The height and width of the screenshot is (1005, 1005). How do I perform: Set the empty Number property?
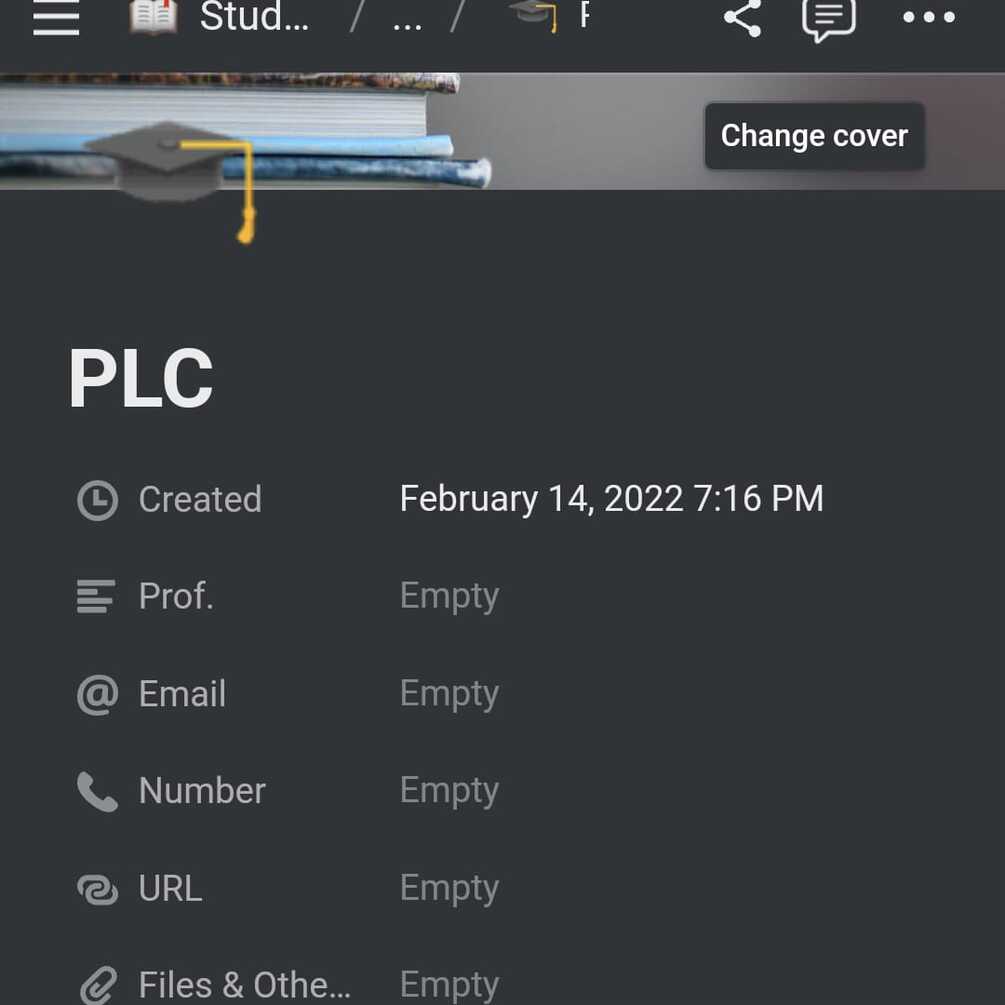coord(449,790)
